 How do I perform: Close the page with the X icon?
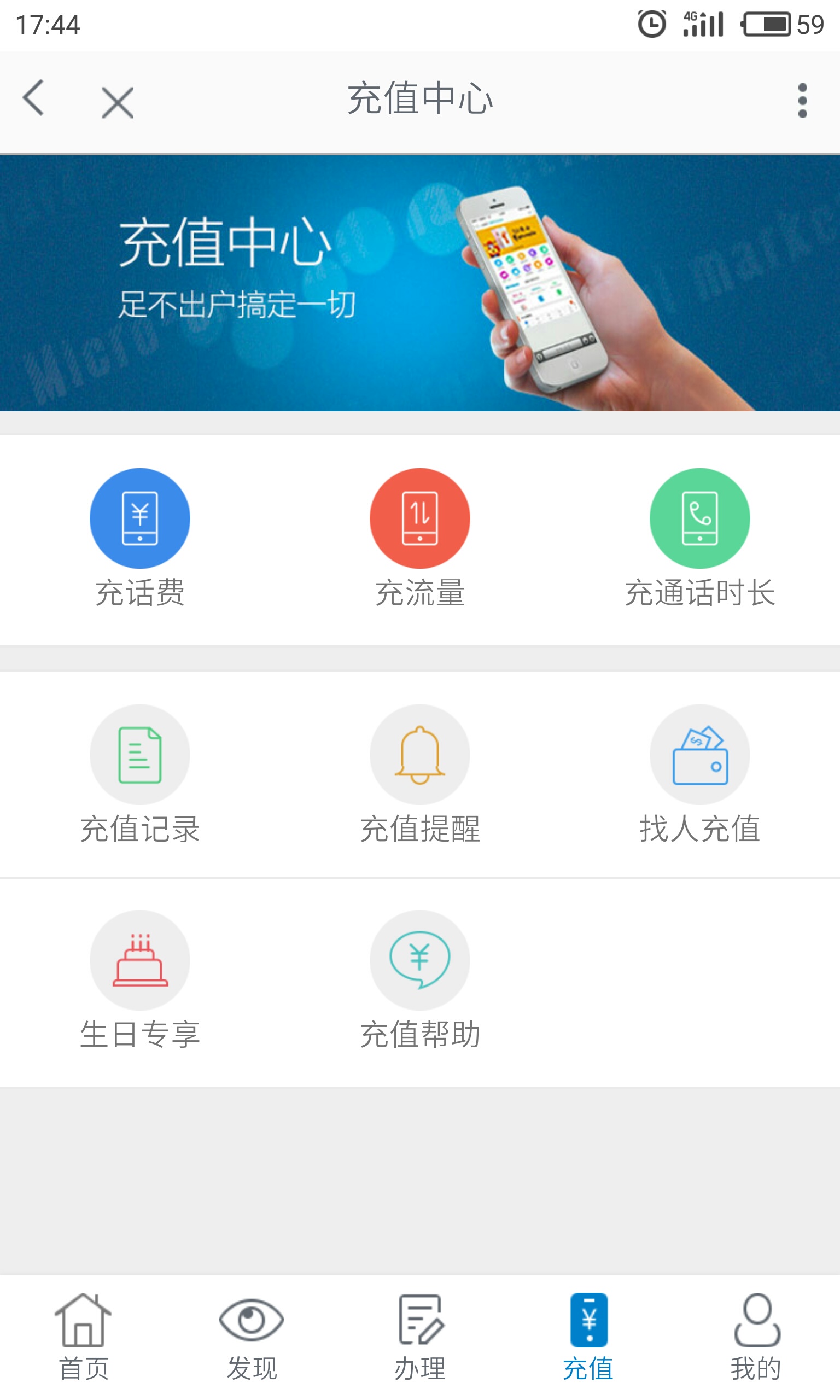pos(117,102)
